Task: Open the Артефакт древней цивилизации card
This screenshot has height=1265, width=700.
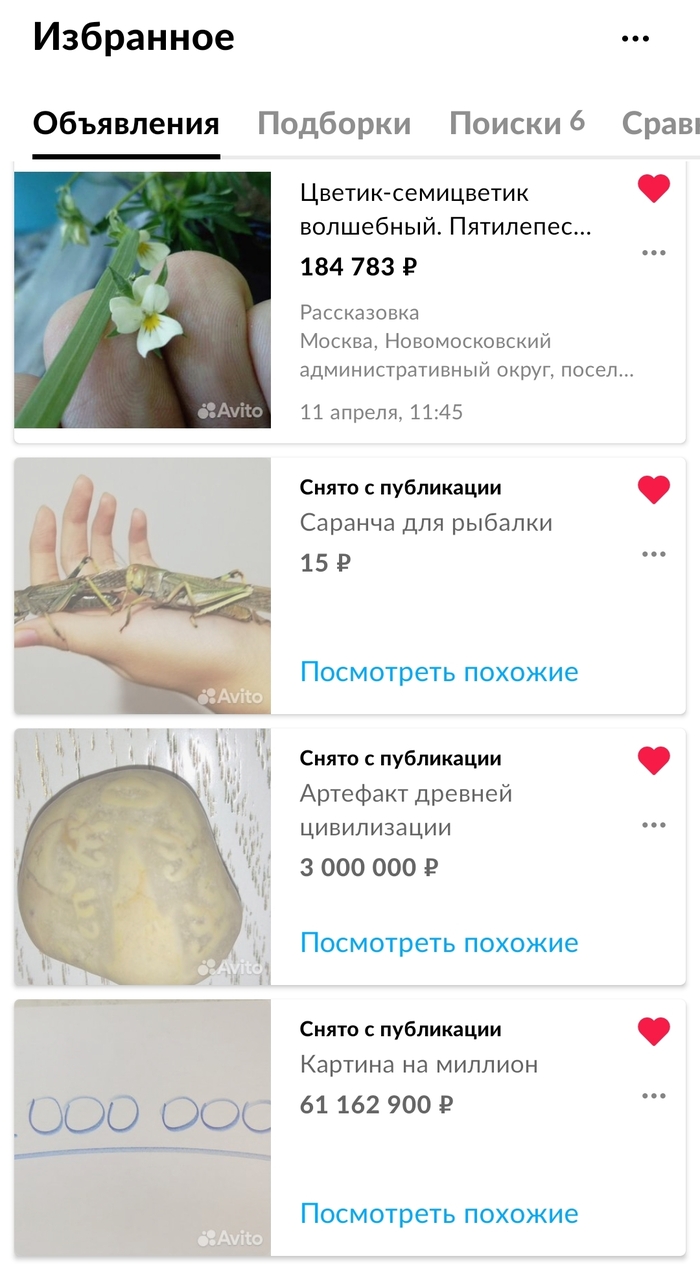Action: click(x=406, y=810)
